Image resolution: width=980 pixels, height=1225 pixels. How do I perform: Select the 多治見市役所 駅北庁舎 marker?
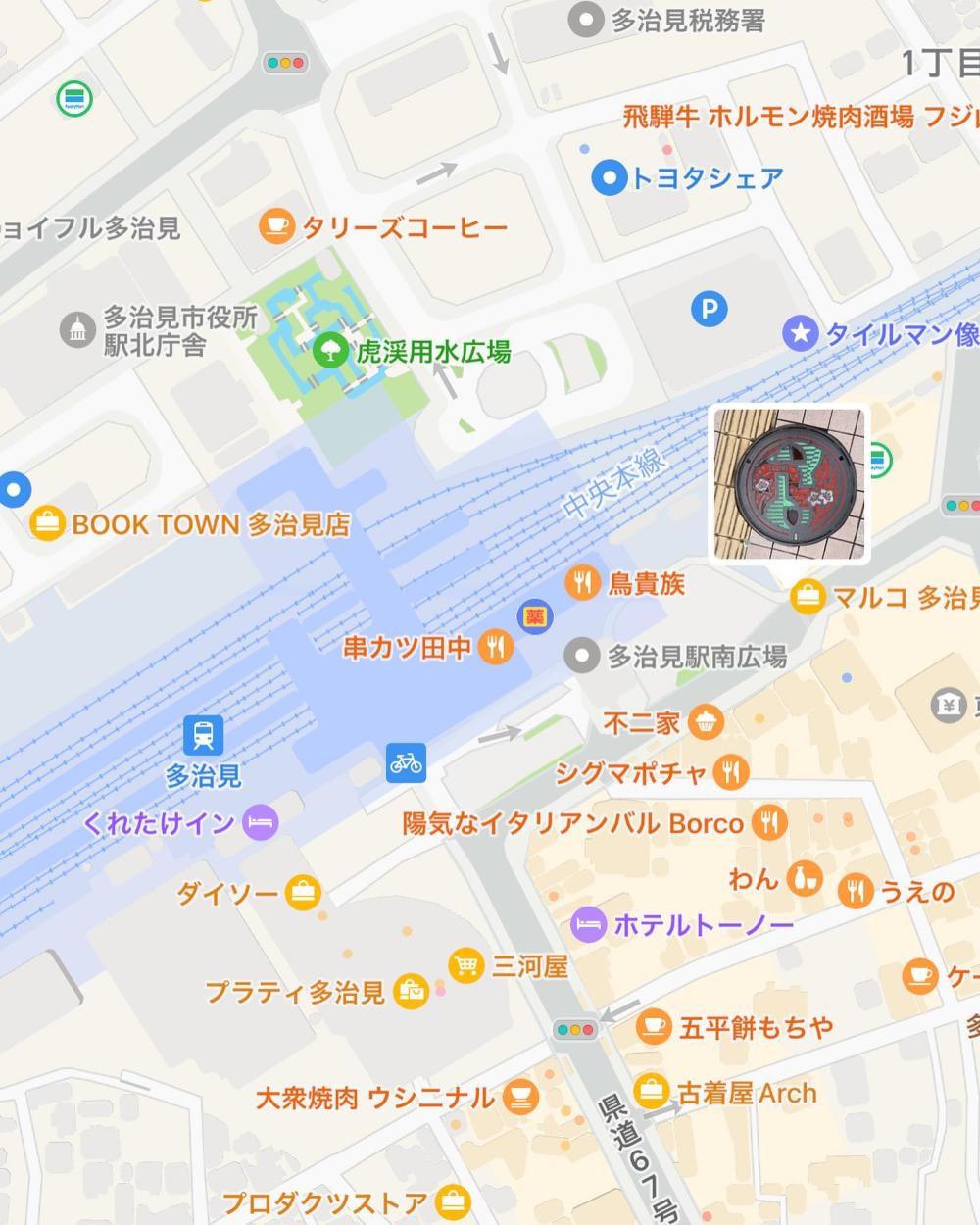point(77,330)
